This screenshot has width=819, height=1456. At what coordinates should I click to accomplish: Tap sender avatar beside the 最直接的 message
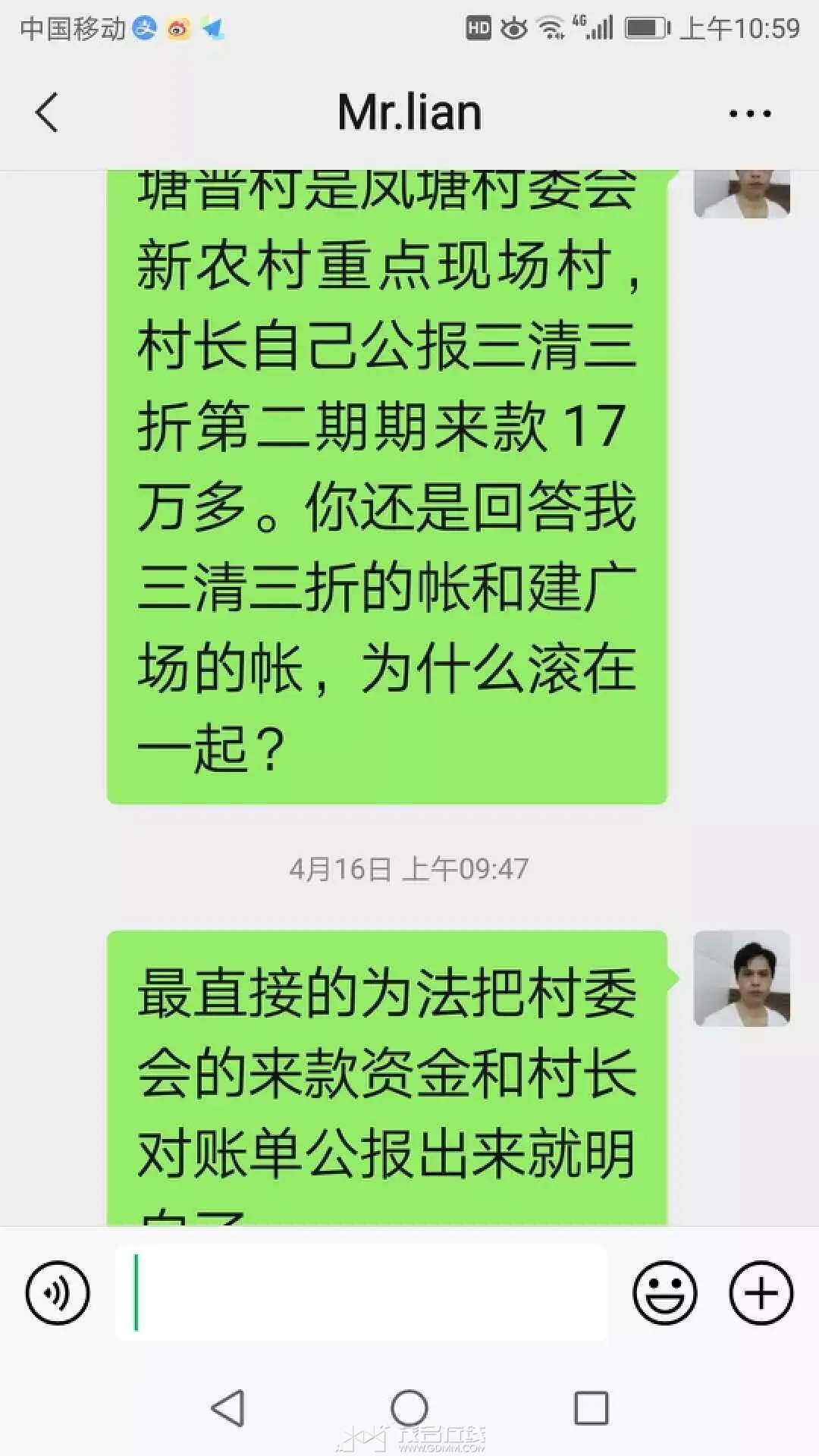tap(742, 979)
